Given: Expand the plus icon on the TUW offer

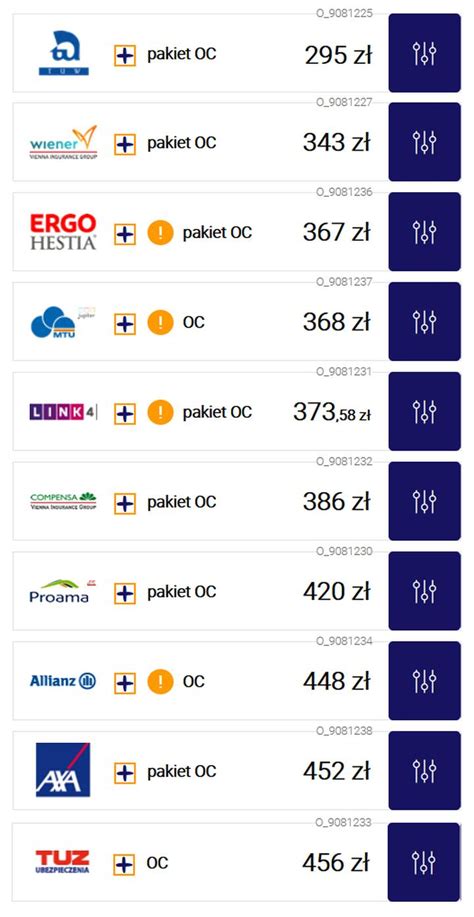Looking at the screenshot, I should [x=124, y=55].
